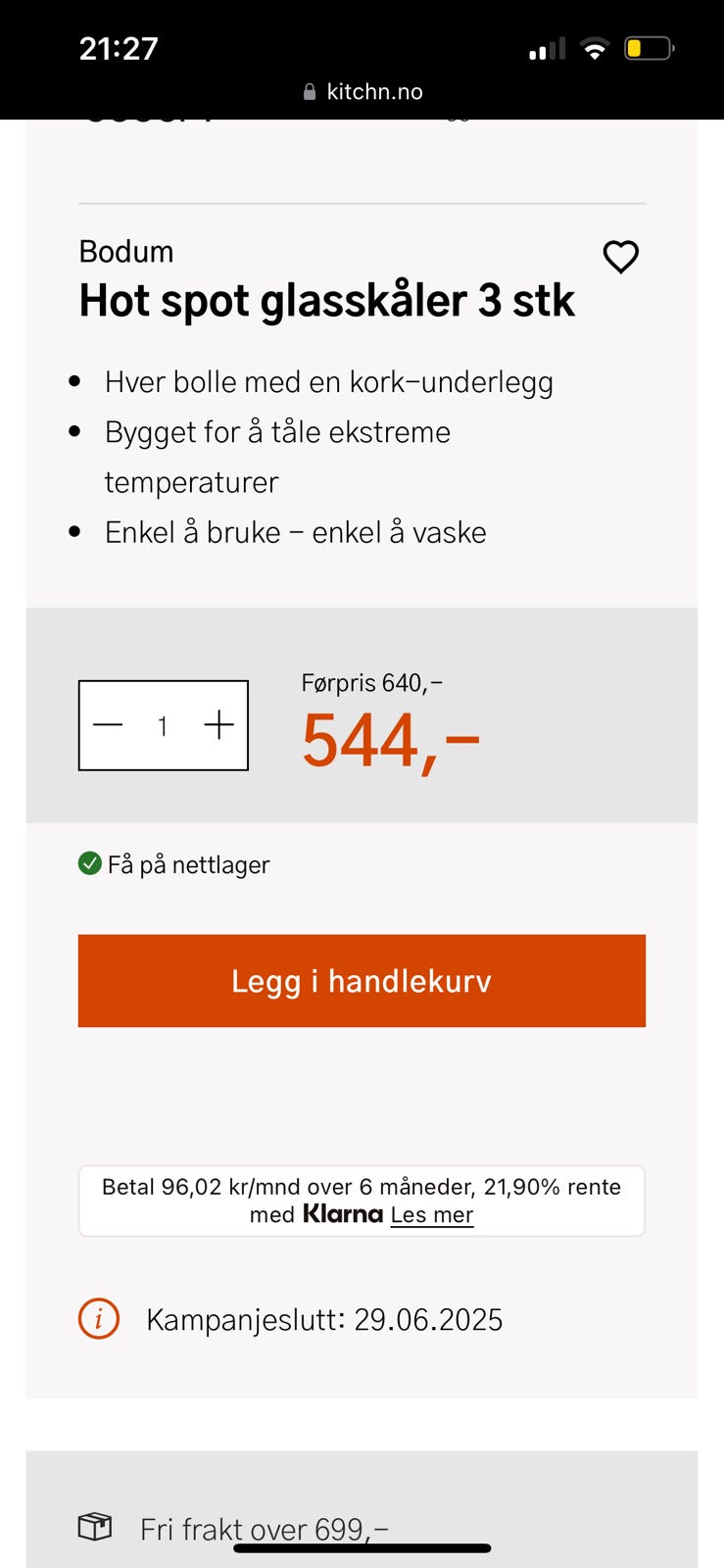Open Les mer link about Klarna financing
The width and height of the screenshot is (724, 1568).
click(431, 1214)
